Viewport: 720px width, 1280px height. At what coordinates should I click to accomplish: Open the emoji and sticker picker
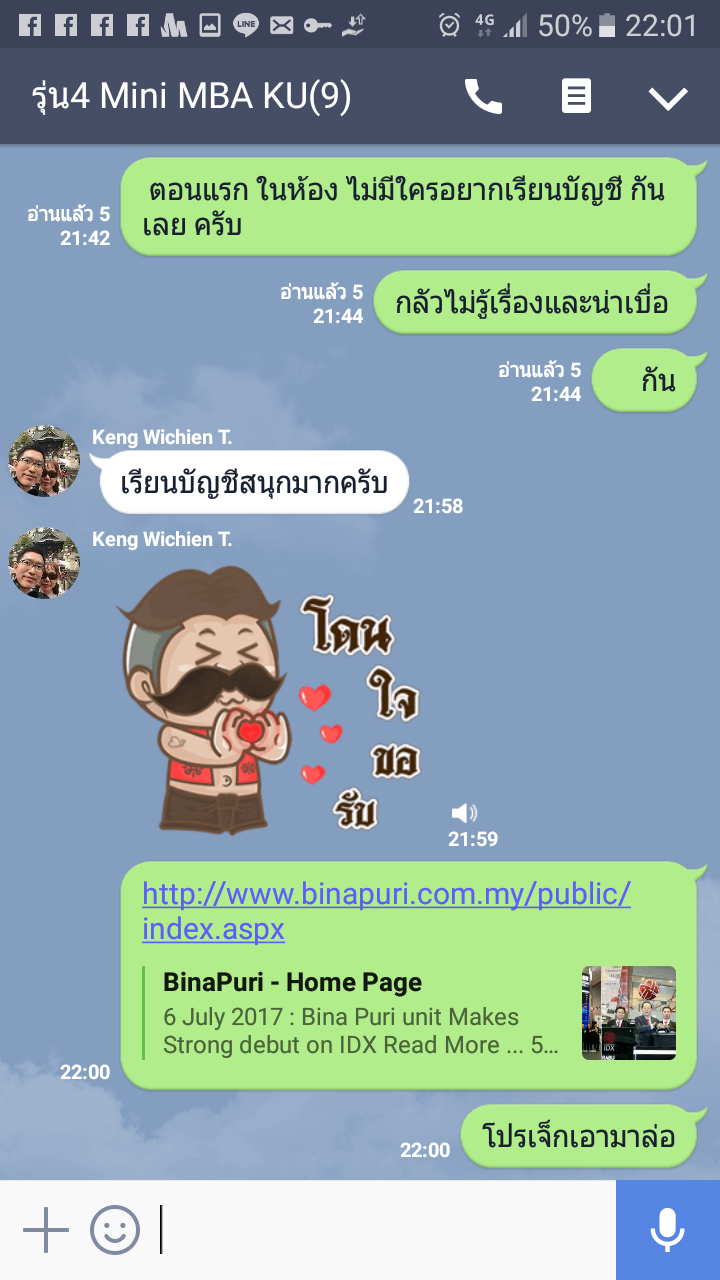tap(115, 1230)
